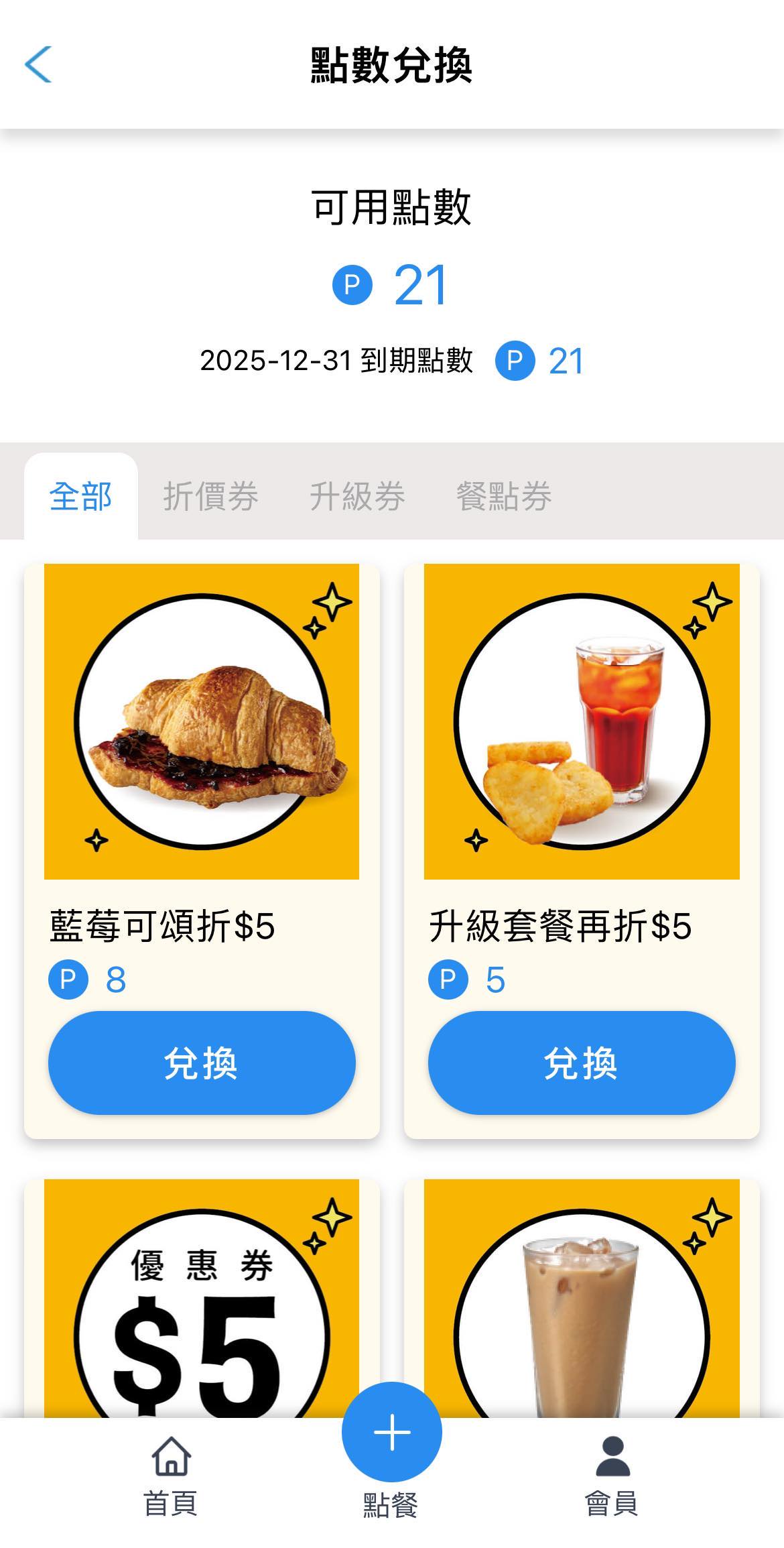The width and height of the screenshot is (784, 1548).
Task: Open the 會員 member tab
Action: (611, 1474)
